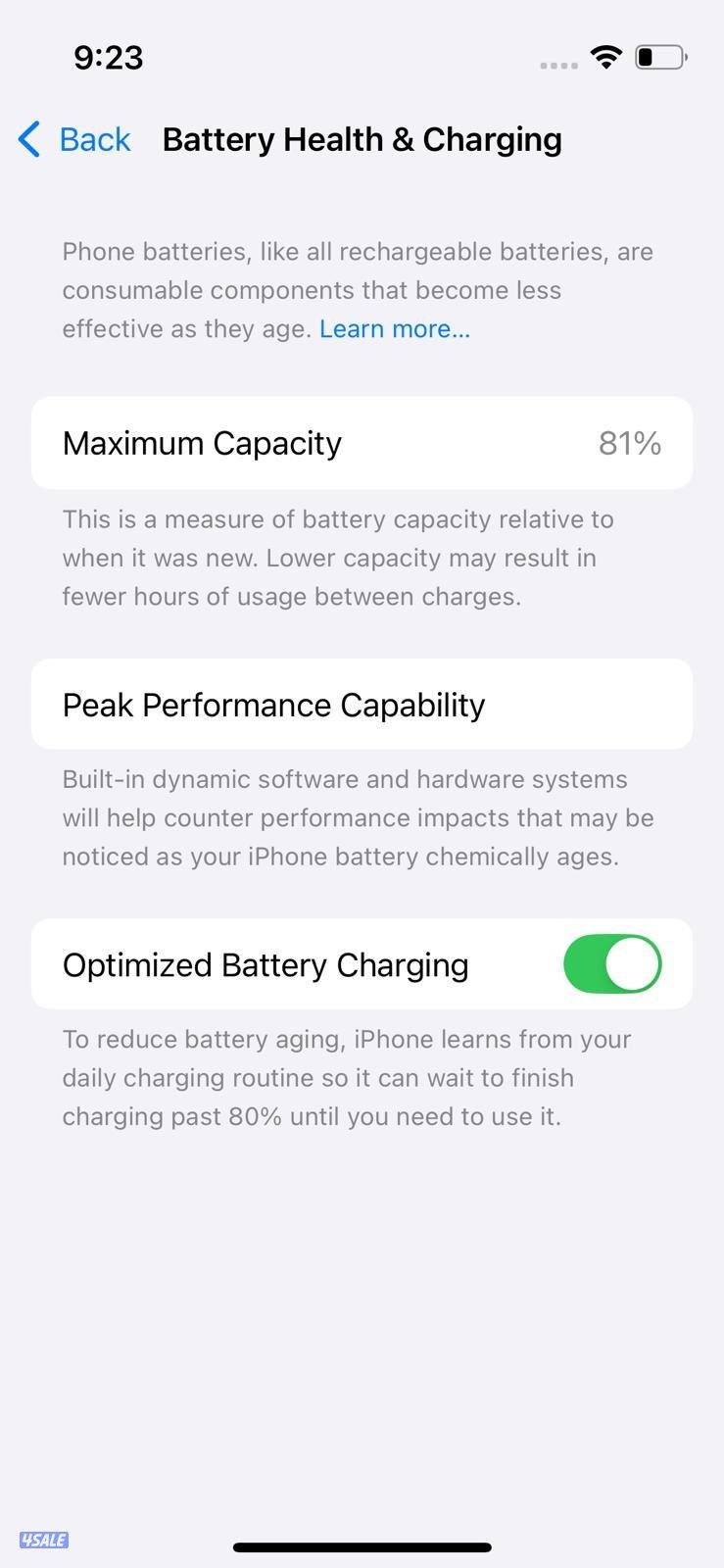Viewport: 724px width, 1568px height.
Task: Select the Battery Health & Charging title
Action: click(x=362, y=139)
